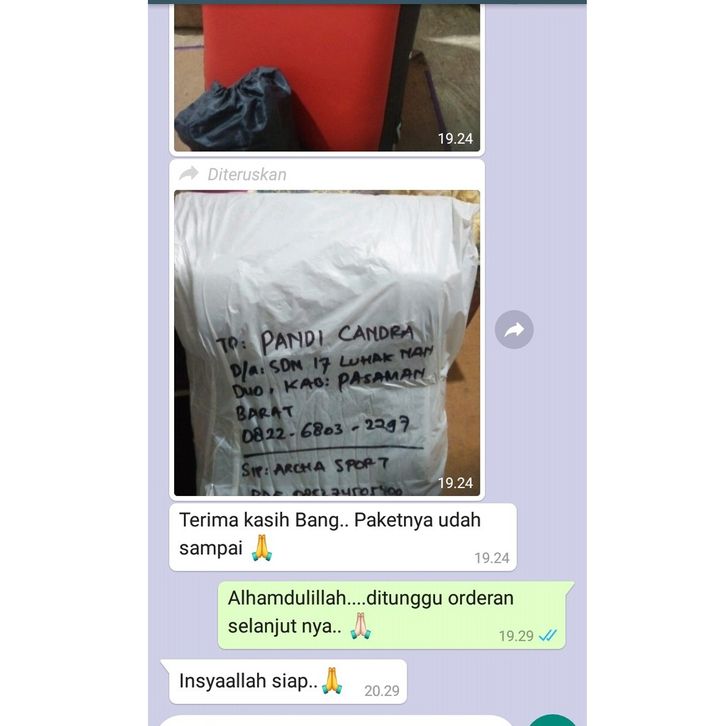
Task: Open the forwarded package label photo
Action: point(327,342)
